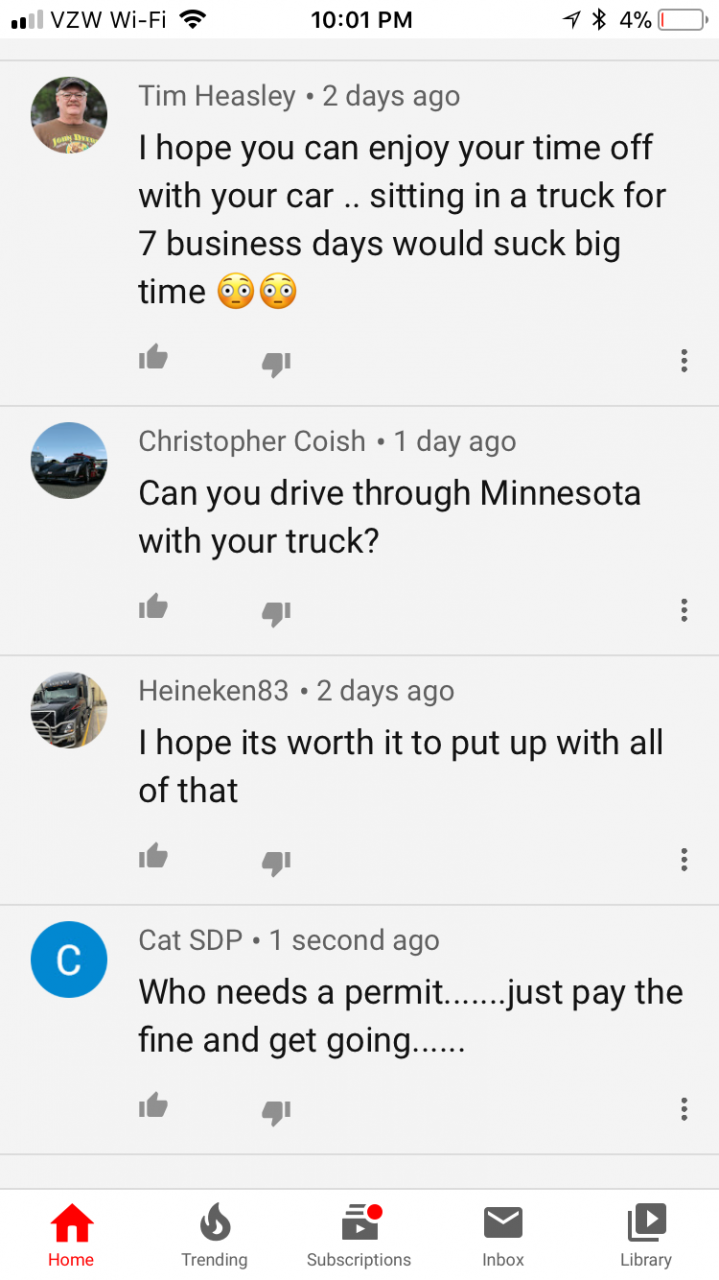Go to the Home tab
The height and width of the screenshot is (1280, 719).
[71, 1235]
